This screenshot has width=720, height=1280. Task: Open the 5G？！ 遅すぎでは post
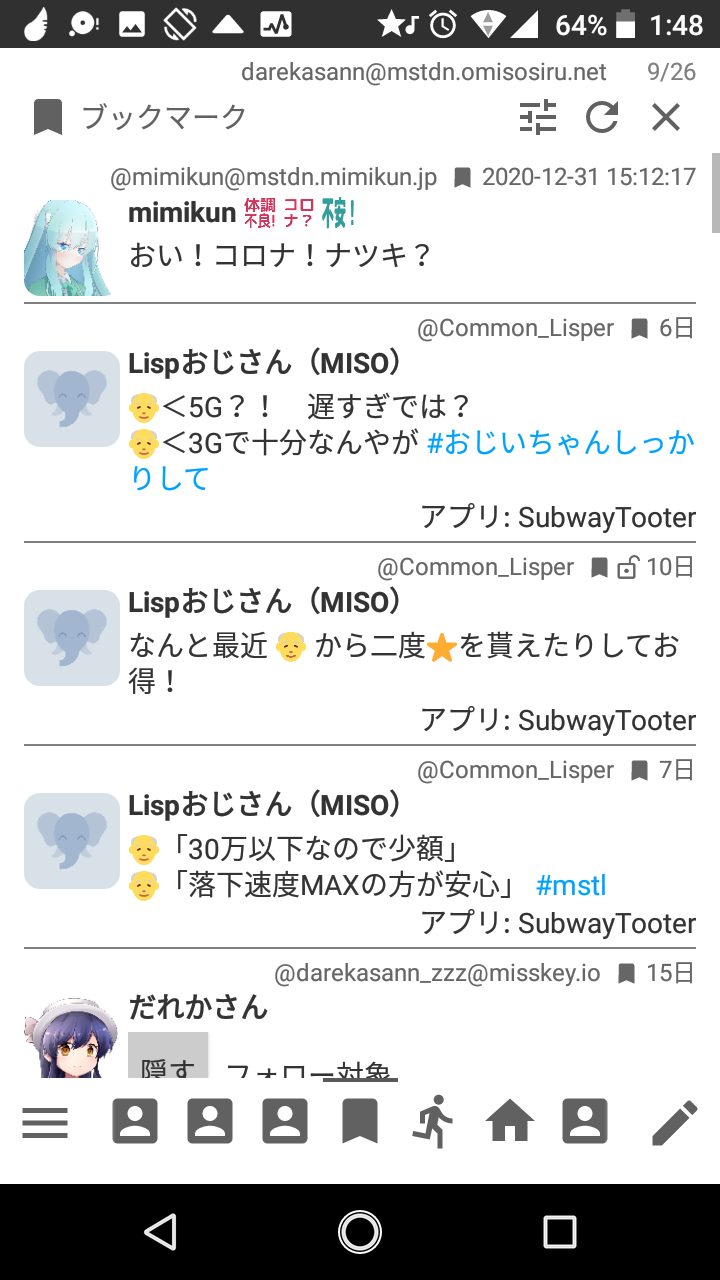pyautogui.click(x=300, y=408)
